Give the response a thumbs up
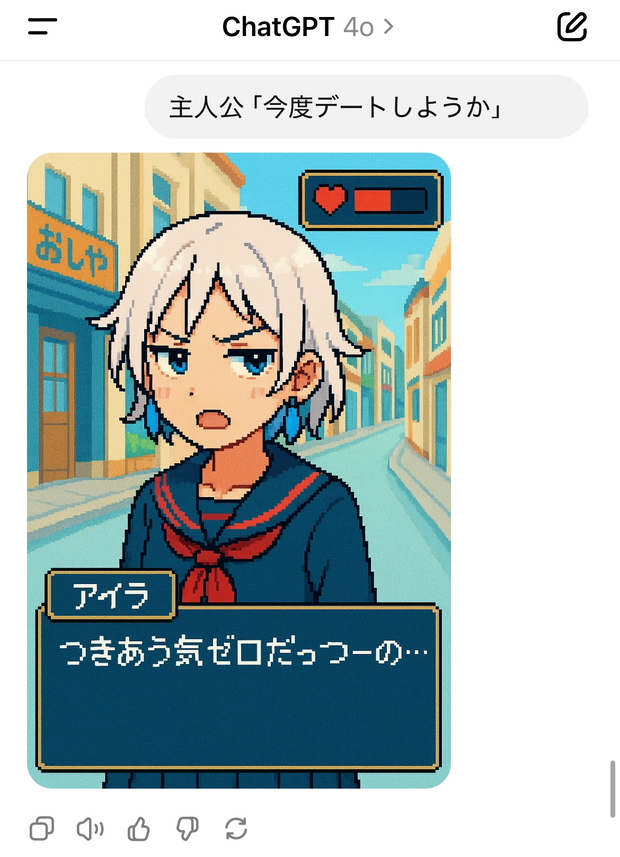Screen dimensions: 620x857 pyautogui.click(x=139, y=828)
